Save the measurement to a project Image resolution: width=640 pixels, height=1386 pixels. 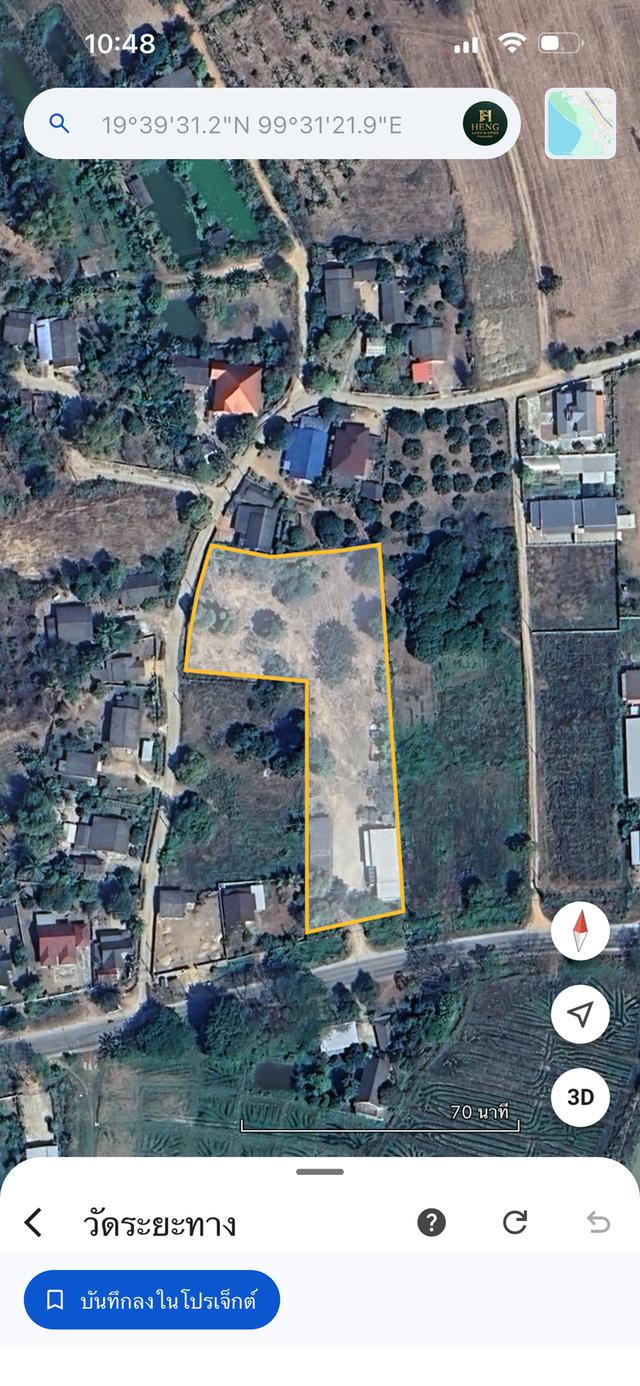pyautogui.click(x=152, y=1300)
